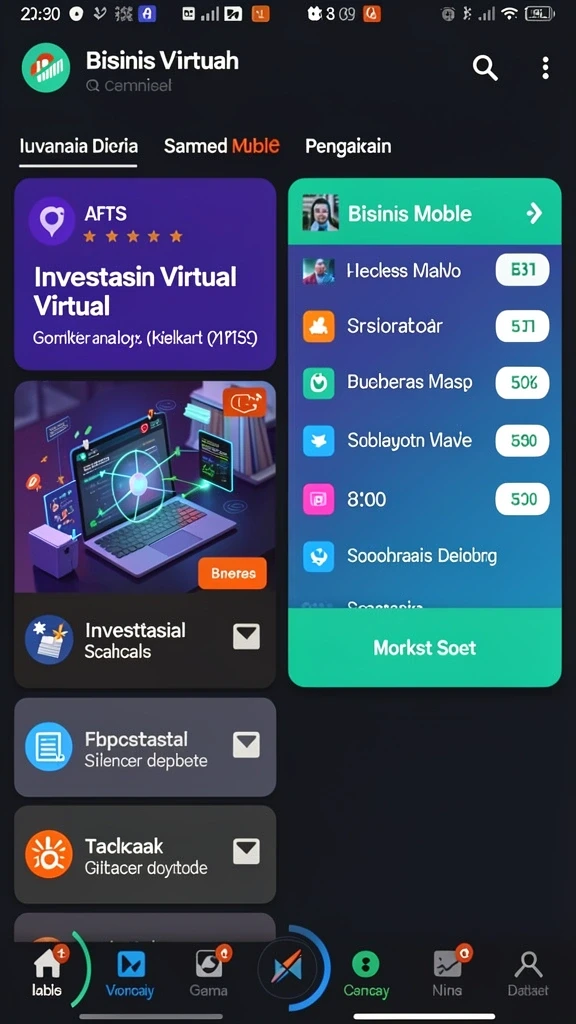Switch to the Samed Muble tab
This screenshot has width=576, height=1024.
point(221,146)
